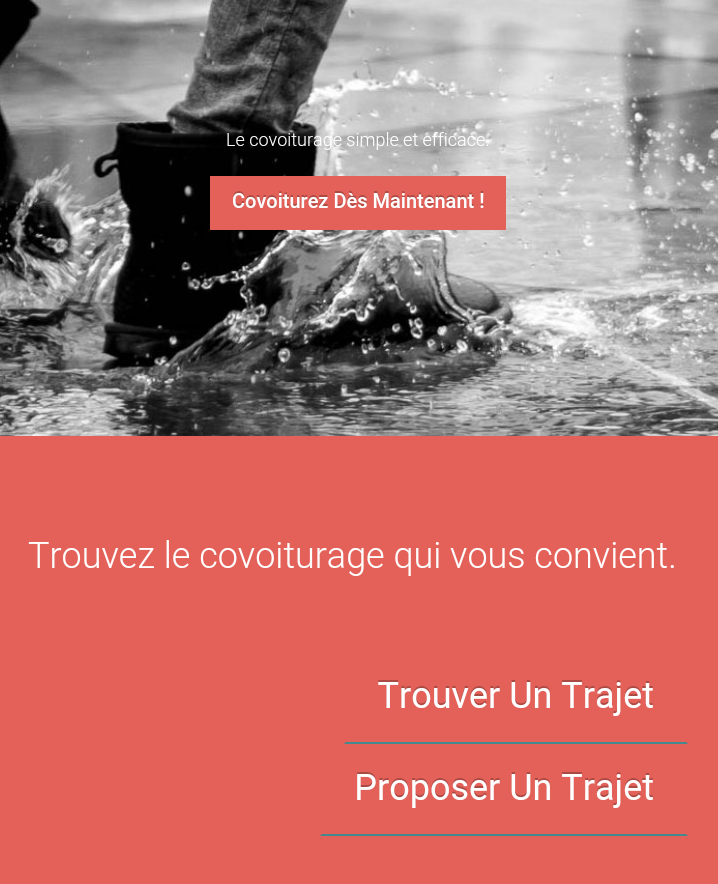Select Proposer Un Trajet
The width and height of the screenshot is (718, 884).
click(504, 788)
